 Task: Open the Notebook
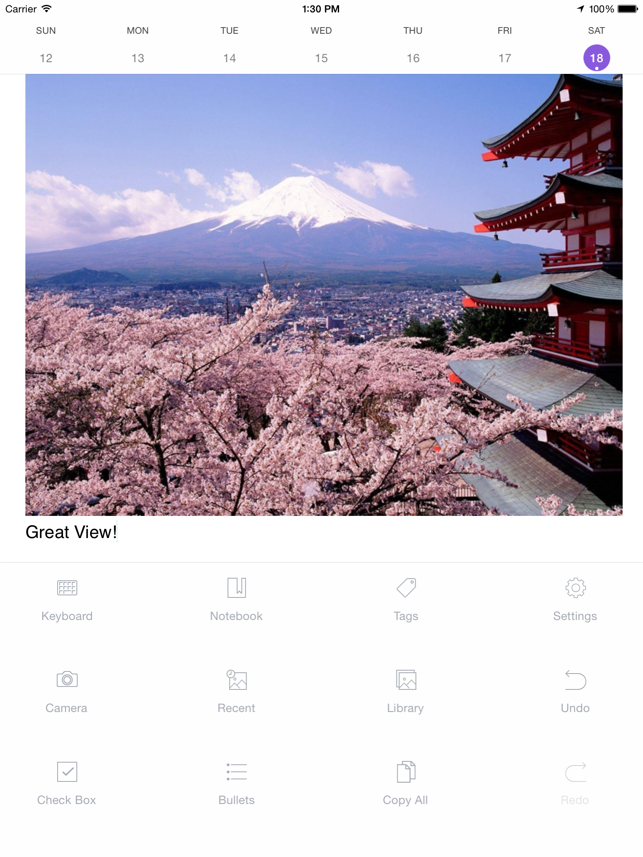tap(236, 600)
